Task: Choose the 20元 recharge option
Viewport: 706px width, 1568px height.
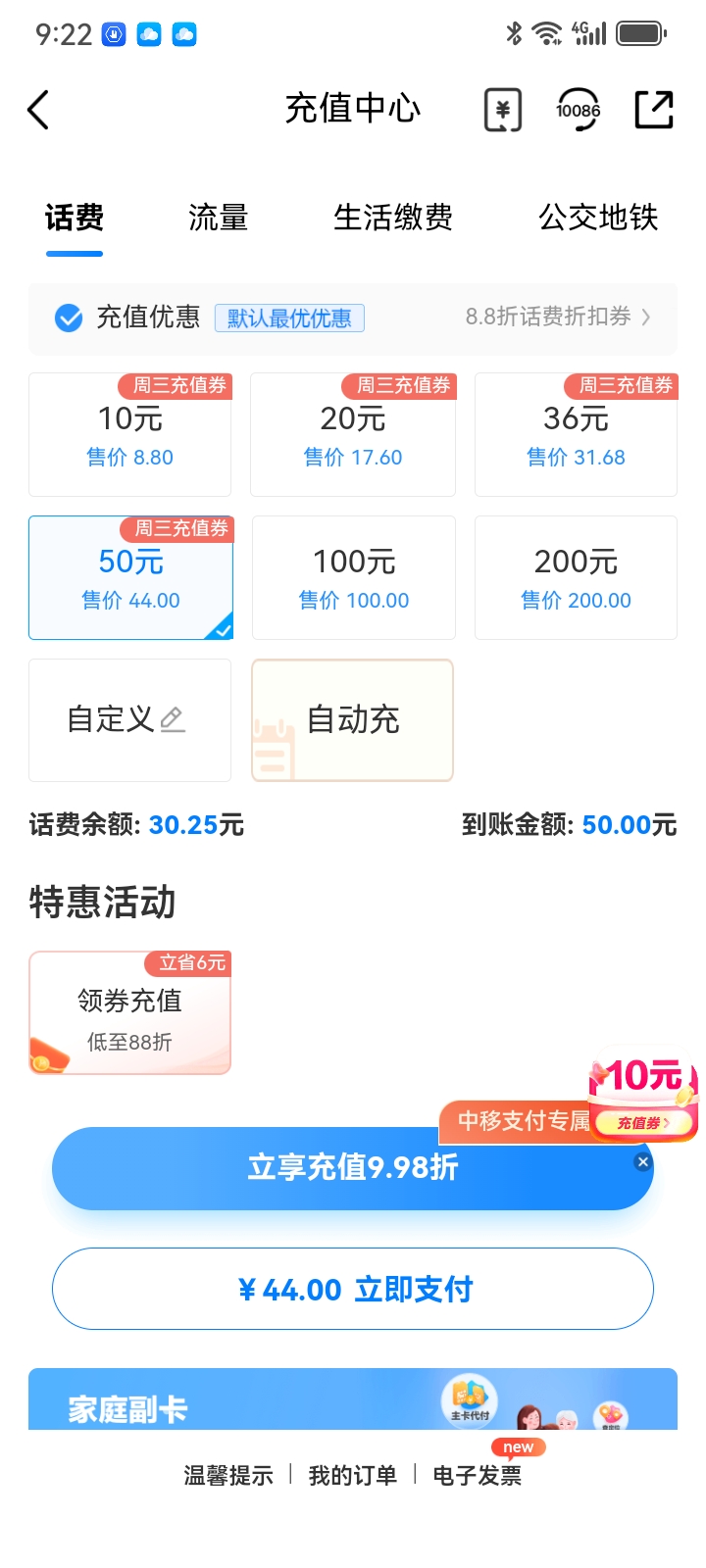Action: point(353,434)
